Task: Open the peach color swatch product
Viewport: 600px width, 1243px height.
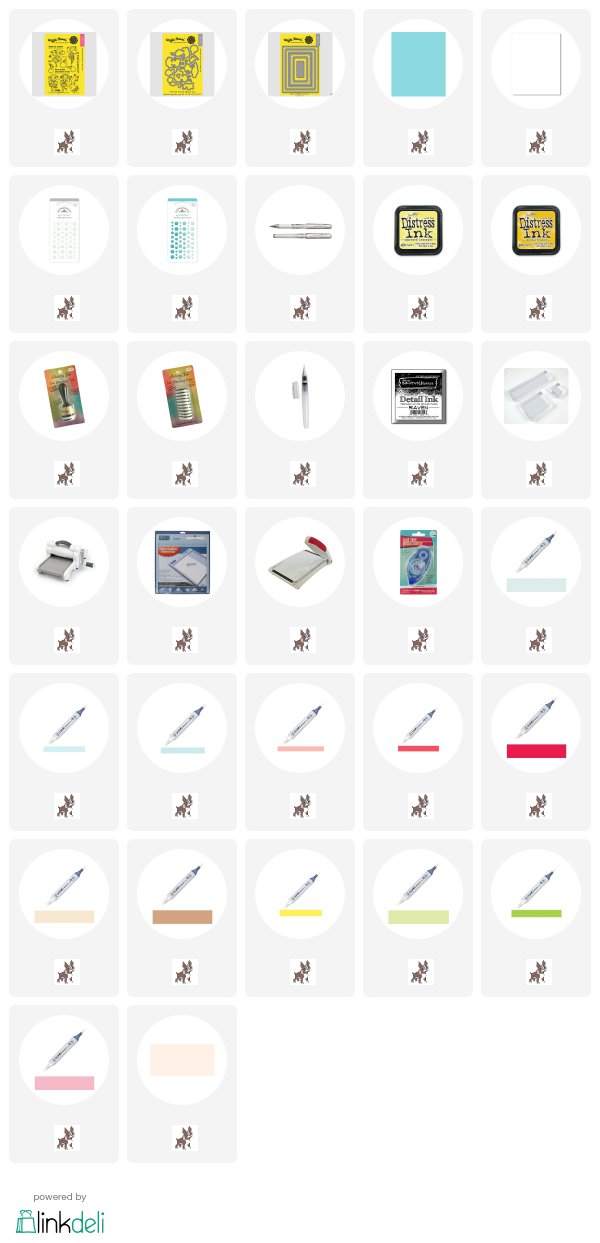Action: point(182,1060)
